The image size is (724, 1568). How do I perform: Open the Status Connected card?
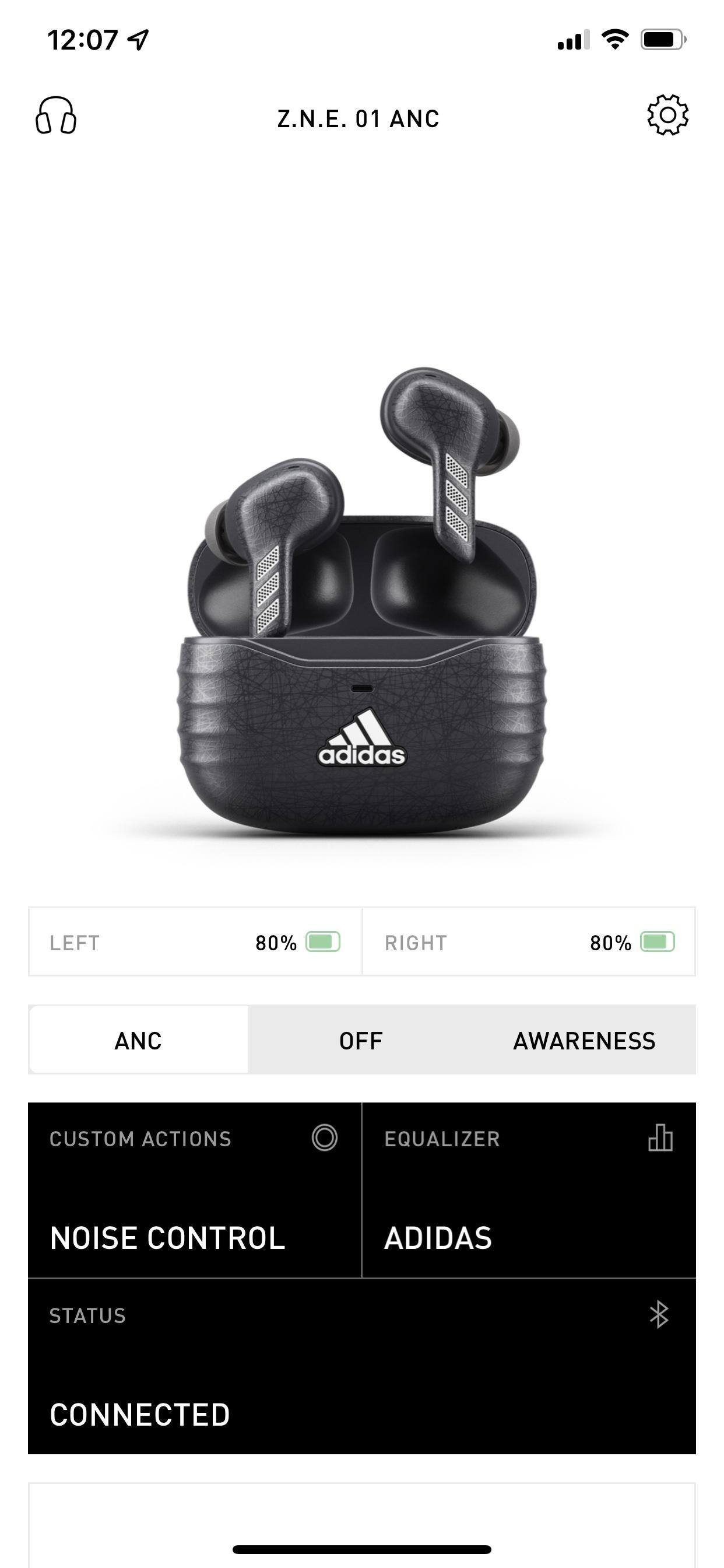tap(361, 1366)
